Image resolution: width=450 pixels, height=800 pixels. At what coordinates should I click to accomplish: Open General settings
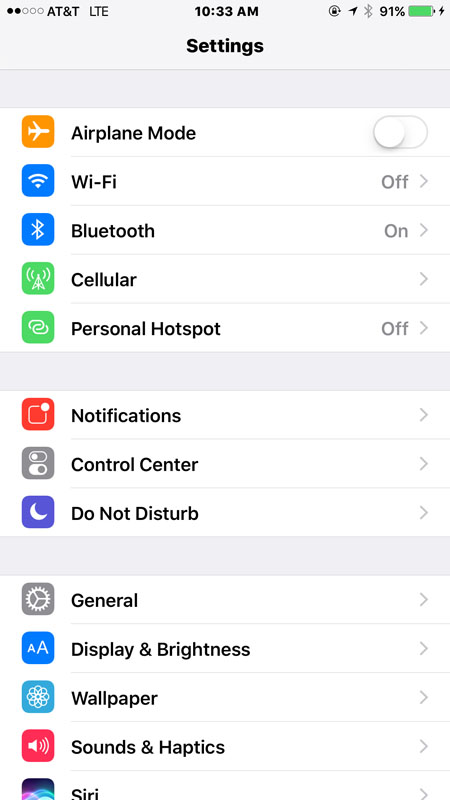pos(225,599)
